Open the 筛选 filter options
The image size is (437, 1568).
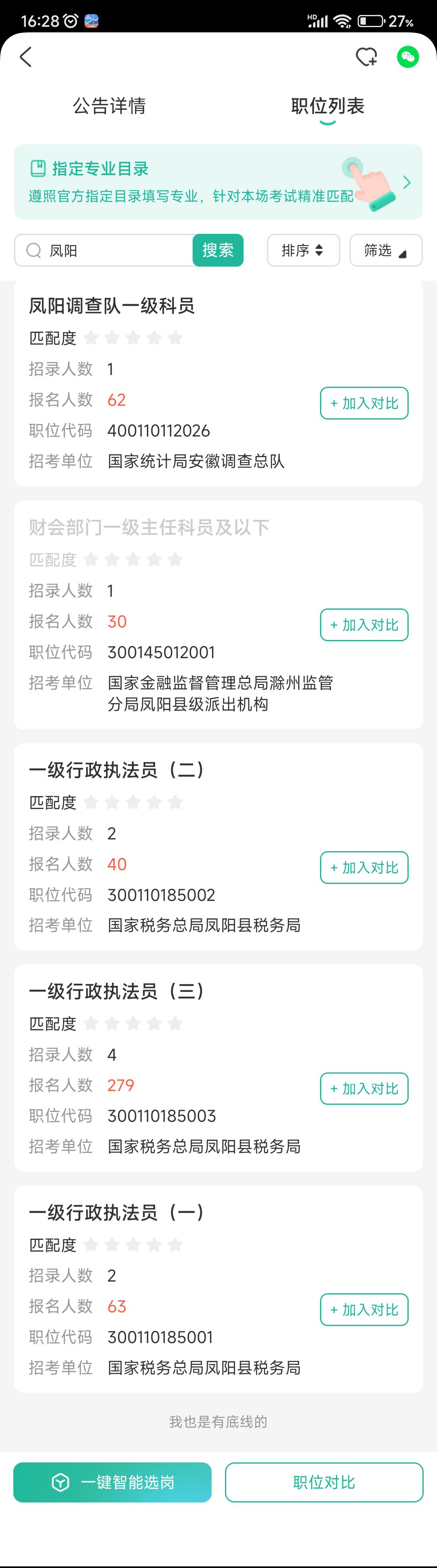pyautogui.click(x=386, y=250)
